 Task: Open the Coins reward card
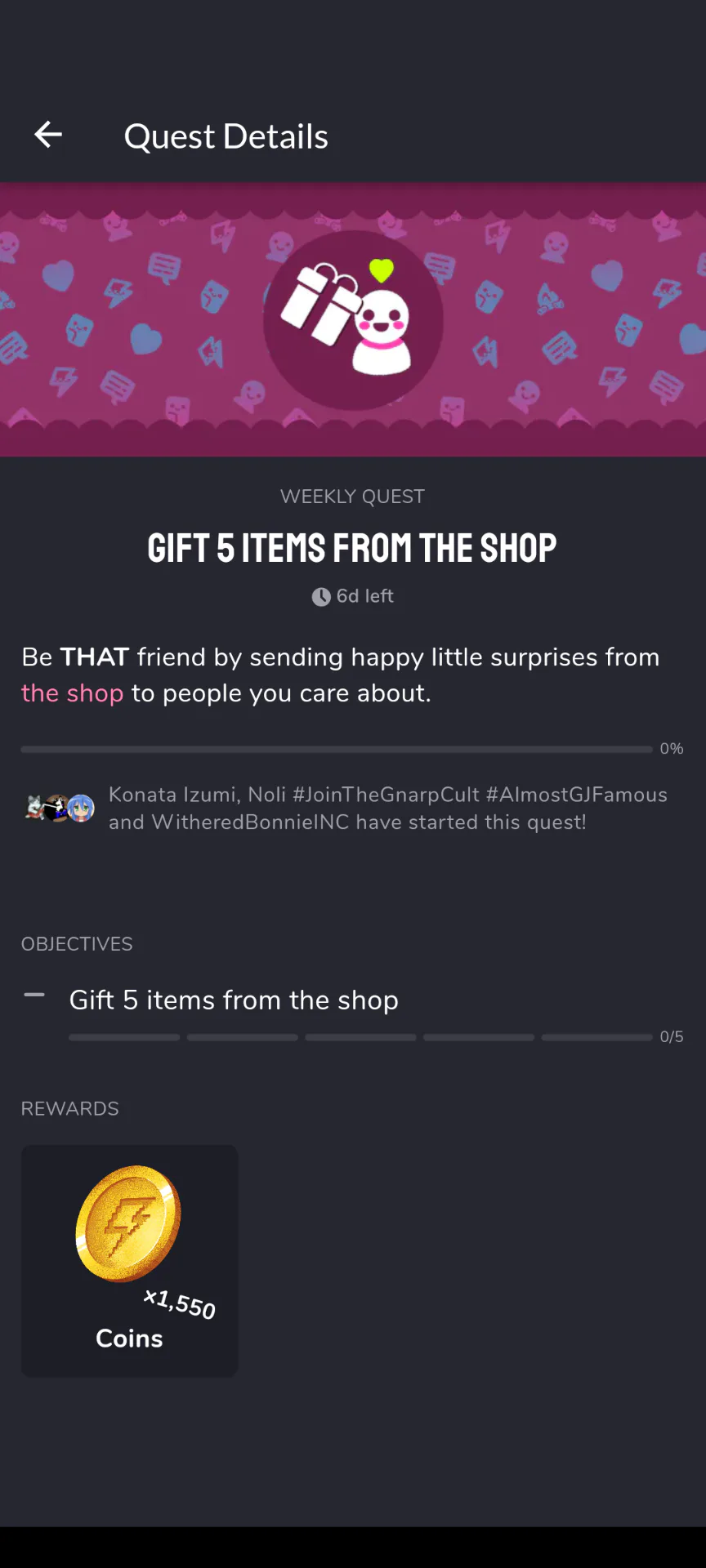pyautogui.click(x=129, y=1260)
